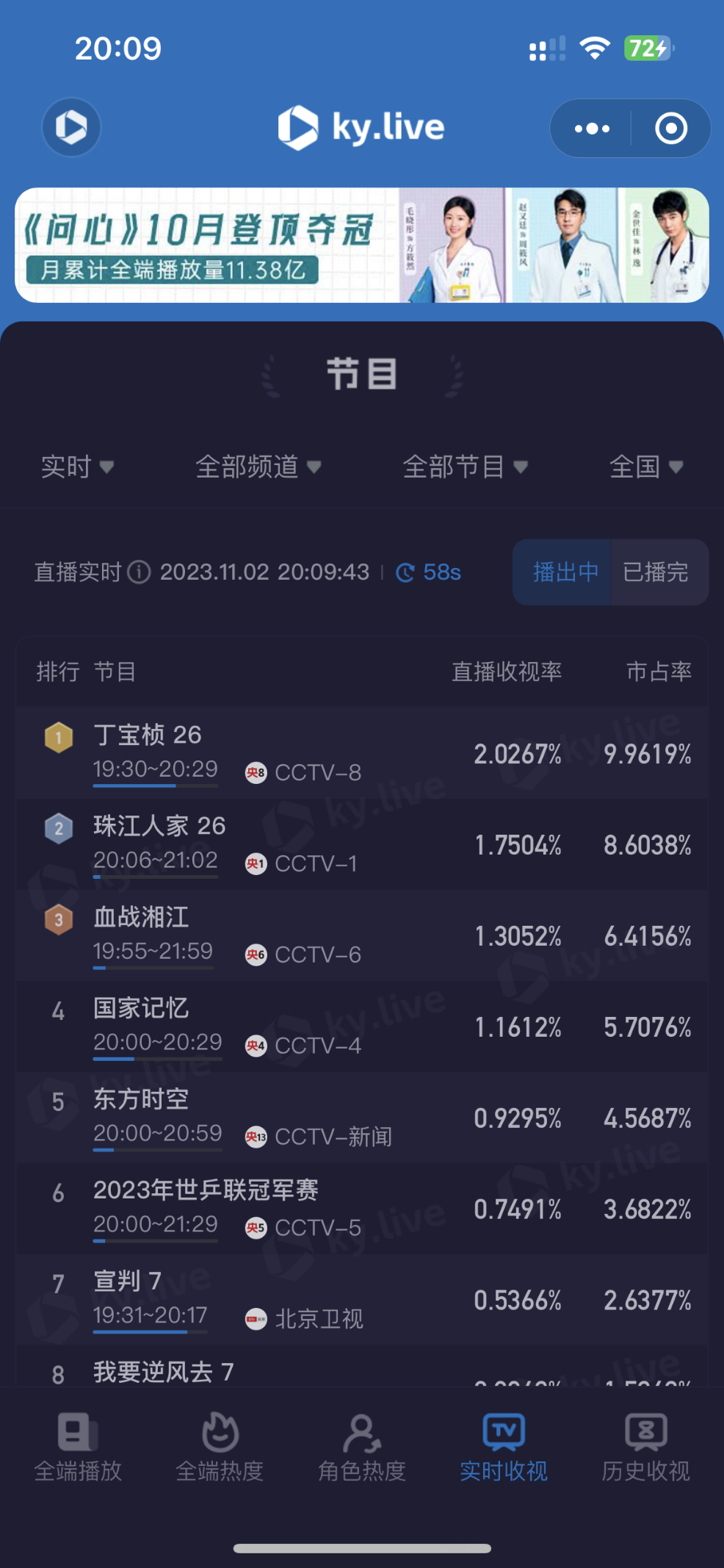The height and width of the screenshot is (1568, 724).
Task: Open the 2023年世乒联冠军赛 row
Action: 362,1209
